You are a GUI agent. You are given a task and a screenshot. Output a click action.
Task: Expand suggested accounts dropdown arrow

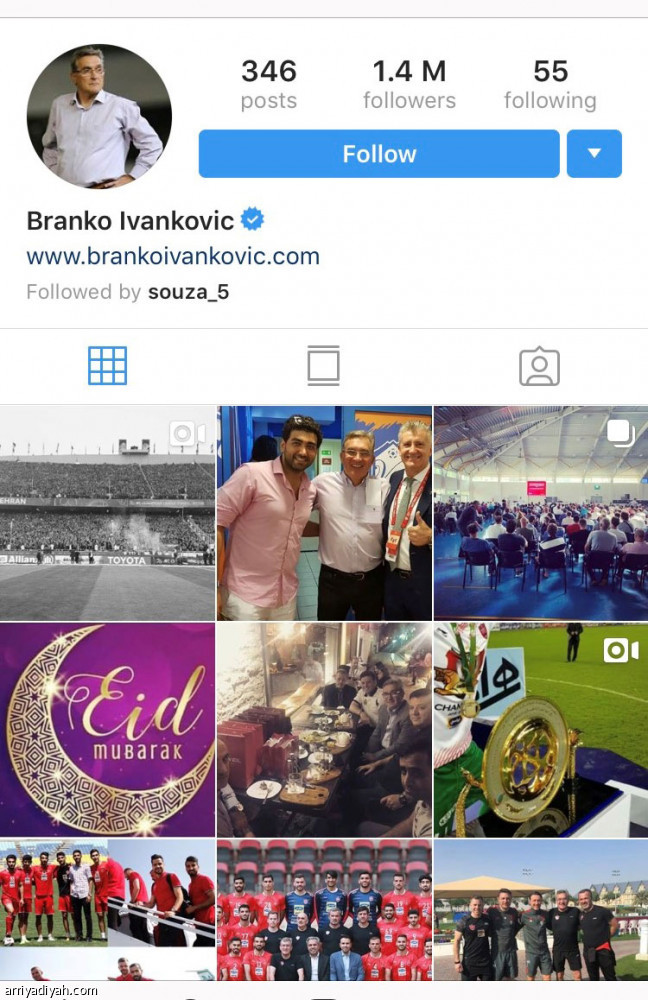pos(594,154)
